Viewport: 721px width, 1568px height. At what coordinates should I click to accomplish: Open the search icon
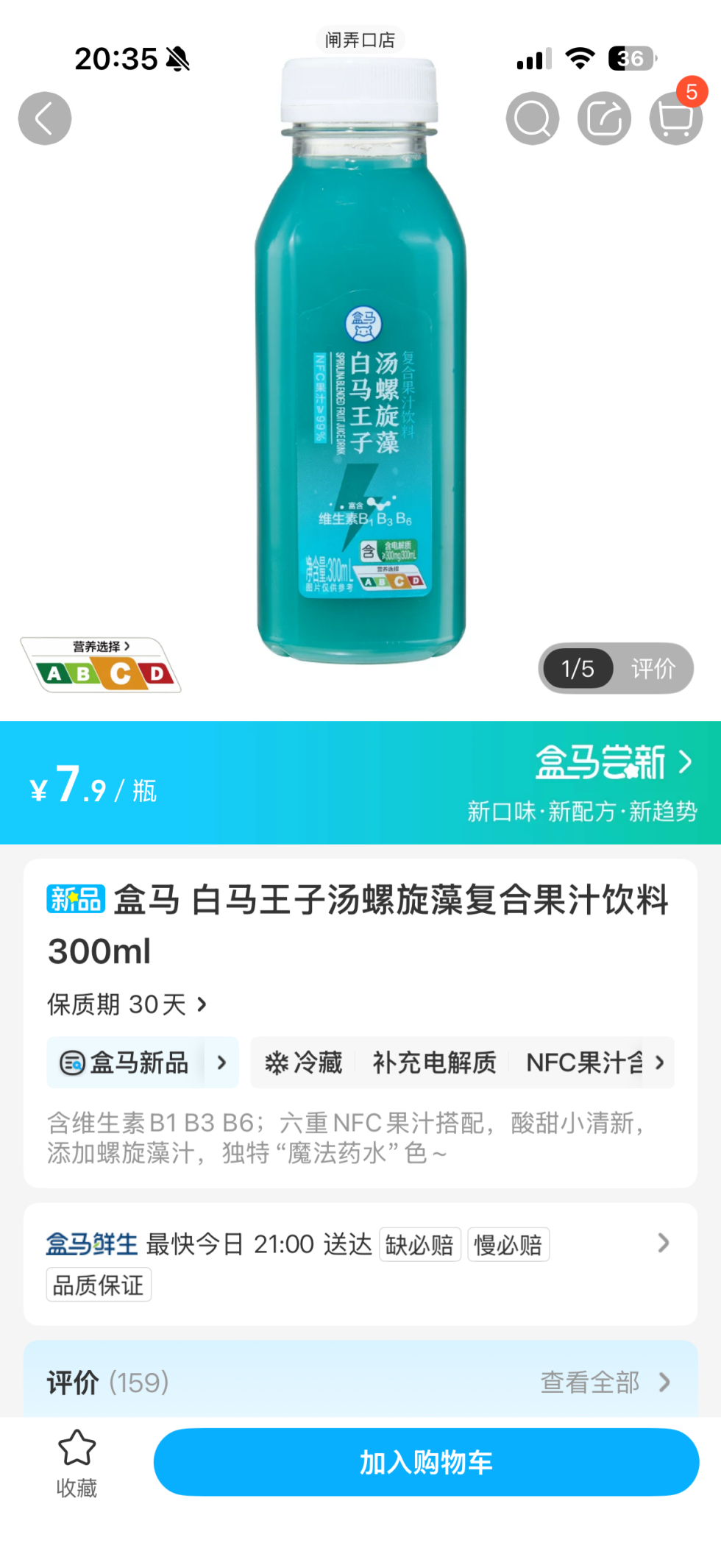click(x=532, y=118)
